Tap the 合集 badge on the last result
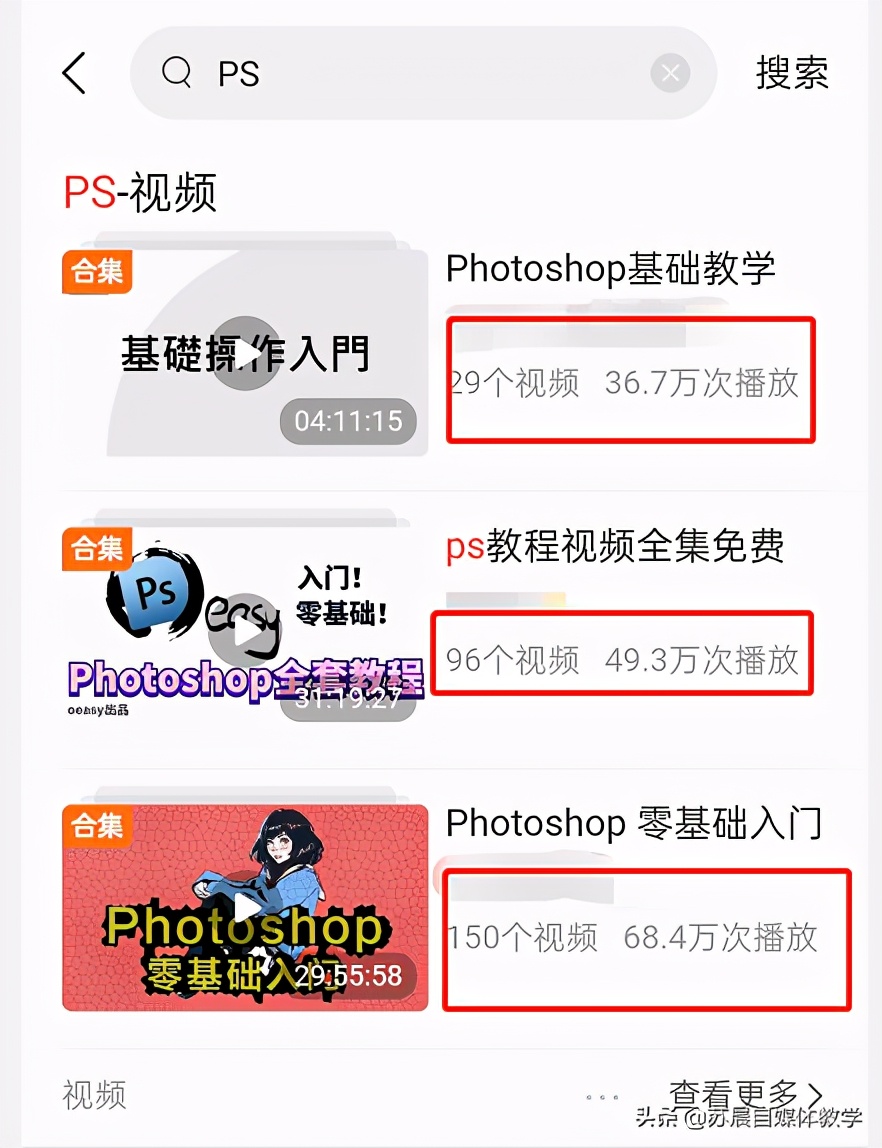 96,825
